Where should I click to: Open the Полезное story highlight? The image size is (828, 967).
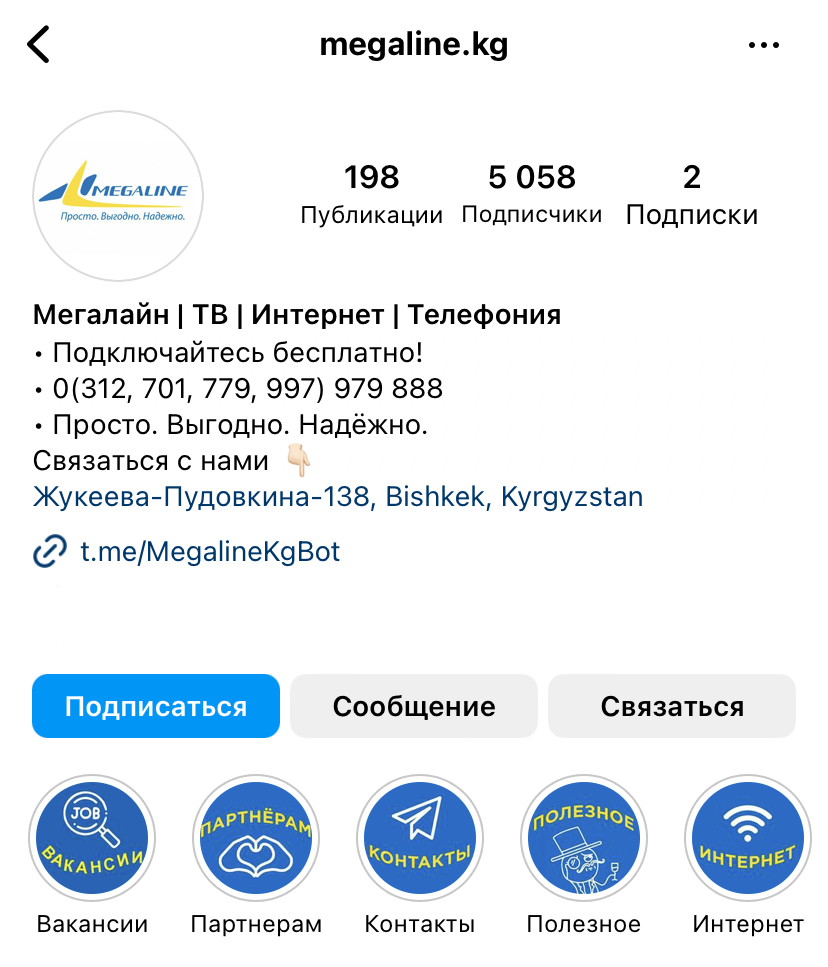point(584,838)
